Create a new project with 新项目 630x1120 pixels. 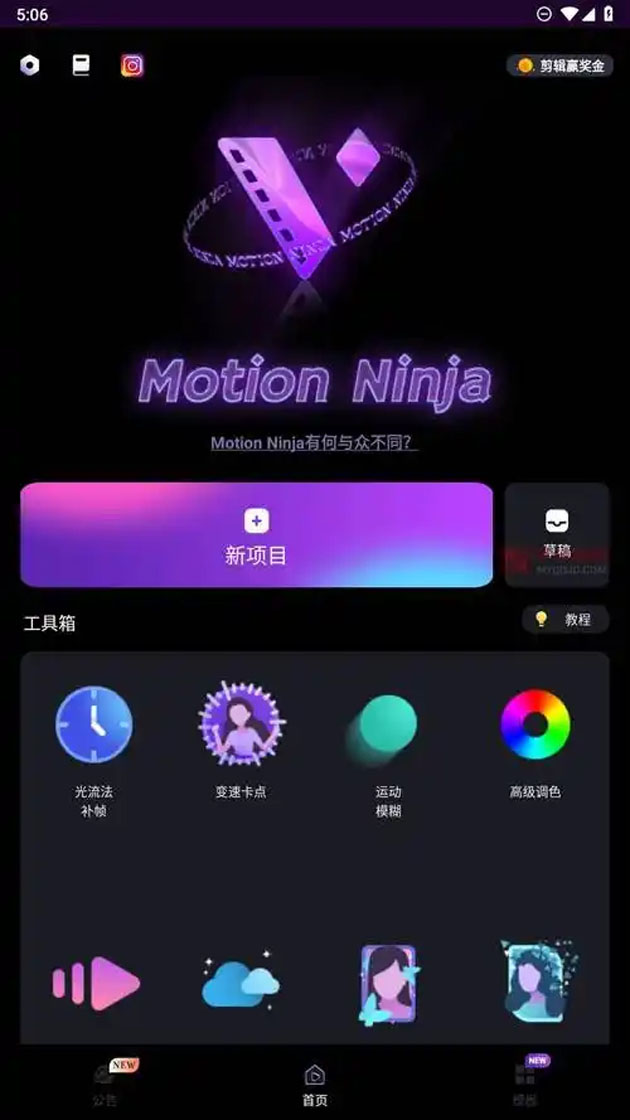pyautogui.click(x=256, y=535)
